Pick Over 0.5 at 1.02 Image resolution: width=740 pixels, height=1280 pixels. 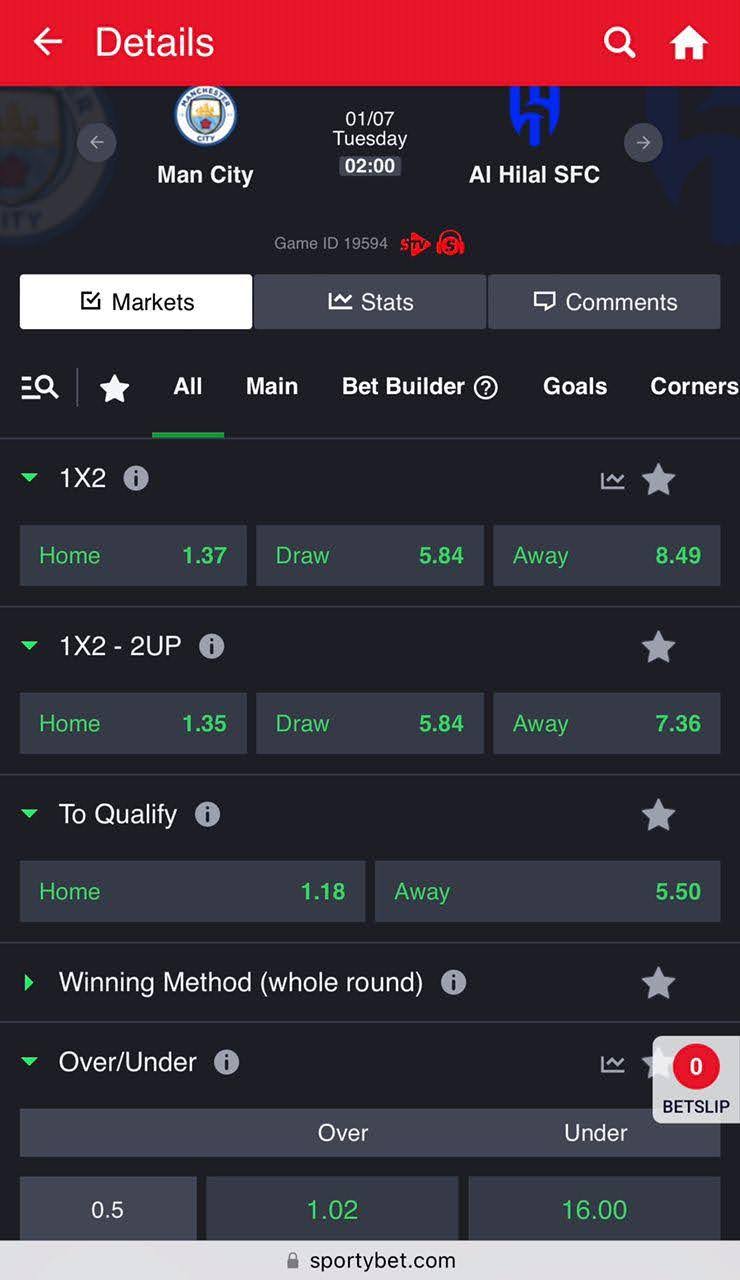point(332,1210)
